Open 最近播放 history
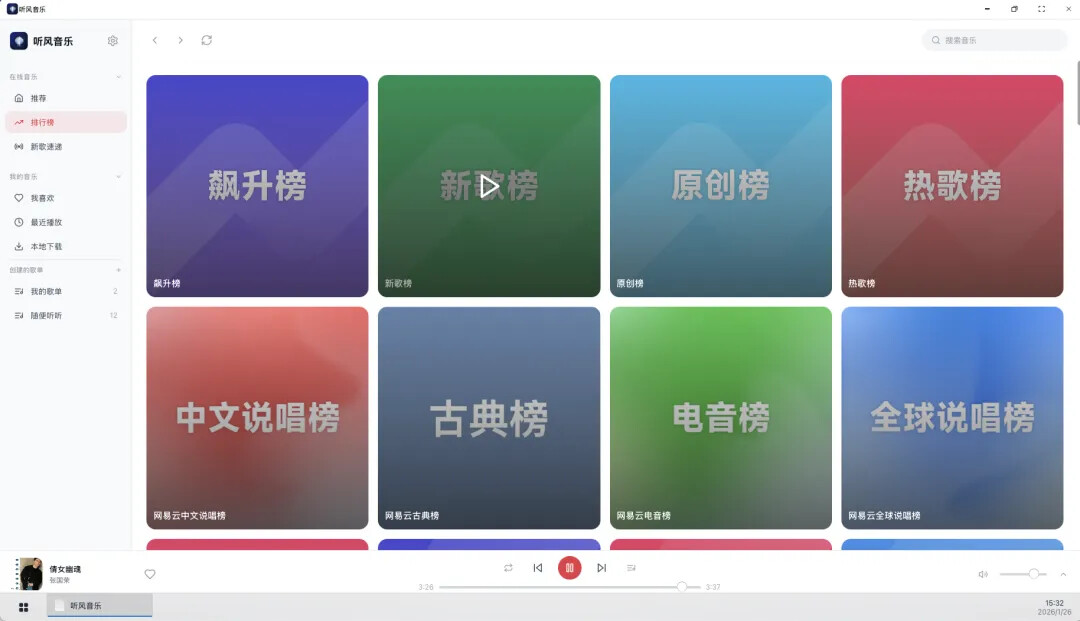 tap(46, 222)
